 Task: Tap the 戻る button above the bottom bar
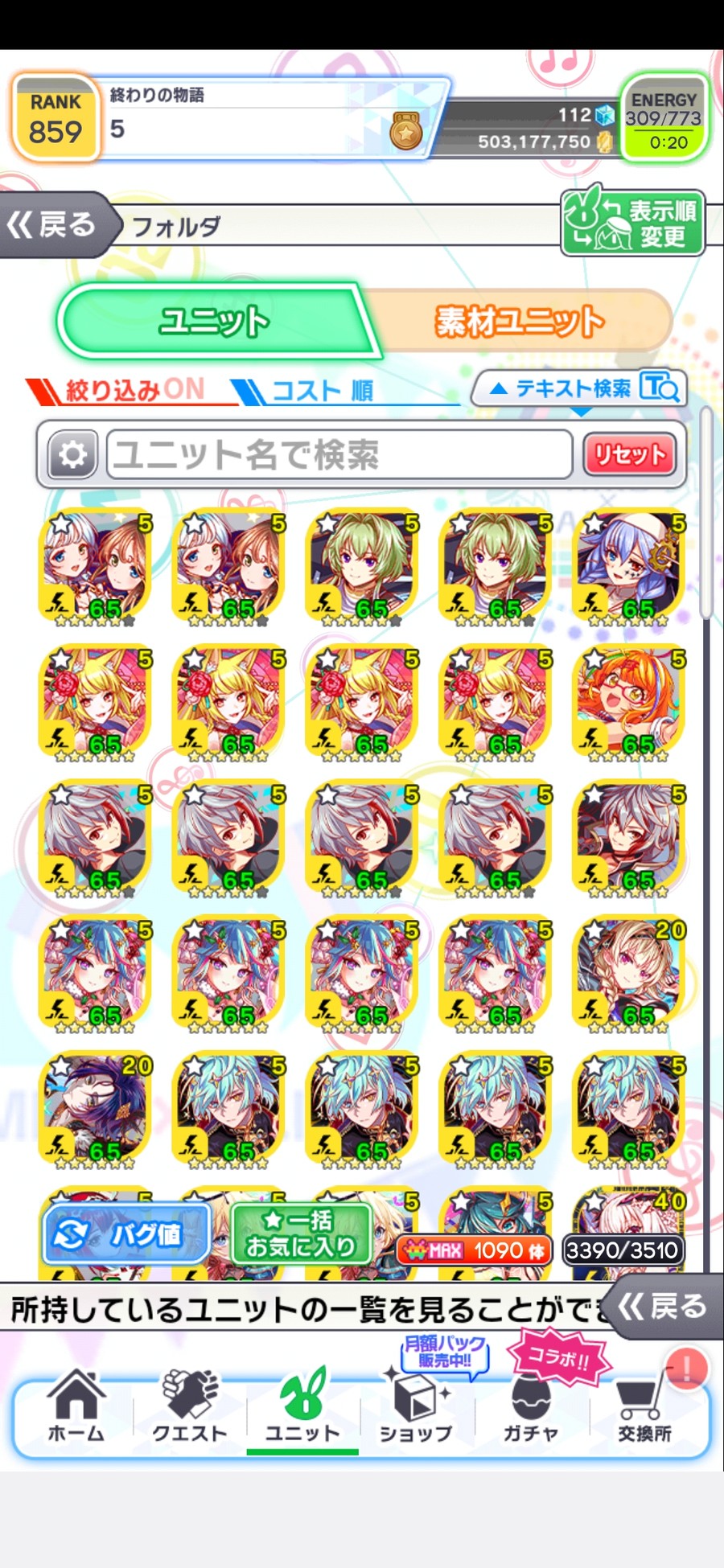[x=663, y=1307]
